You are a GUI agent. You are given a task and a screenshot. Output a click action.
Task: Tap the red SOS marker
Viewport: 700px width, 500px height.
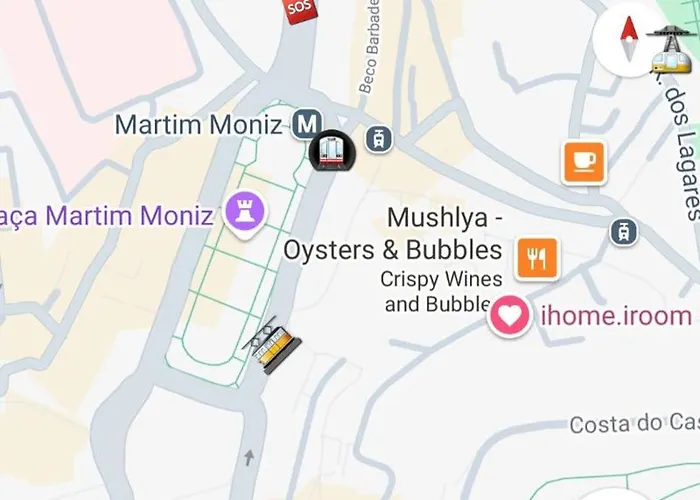[299, 9]
